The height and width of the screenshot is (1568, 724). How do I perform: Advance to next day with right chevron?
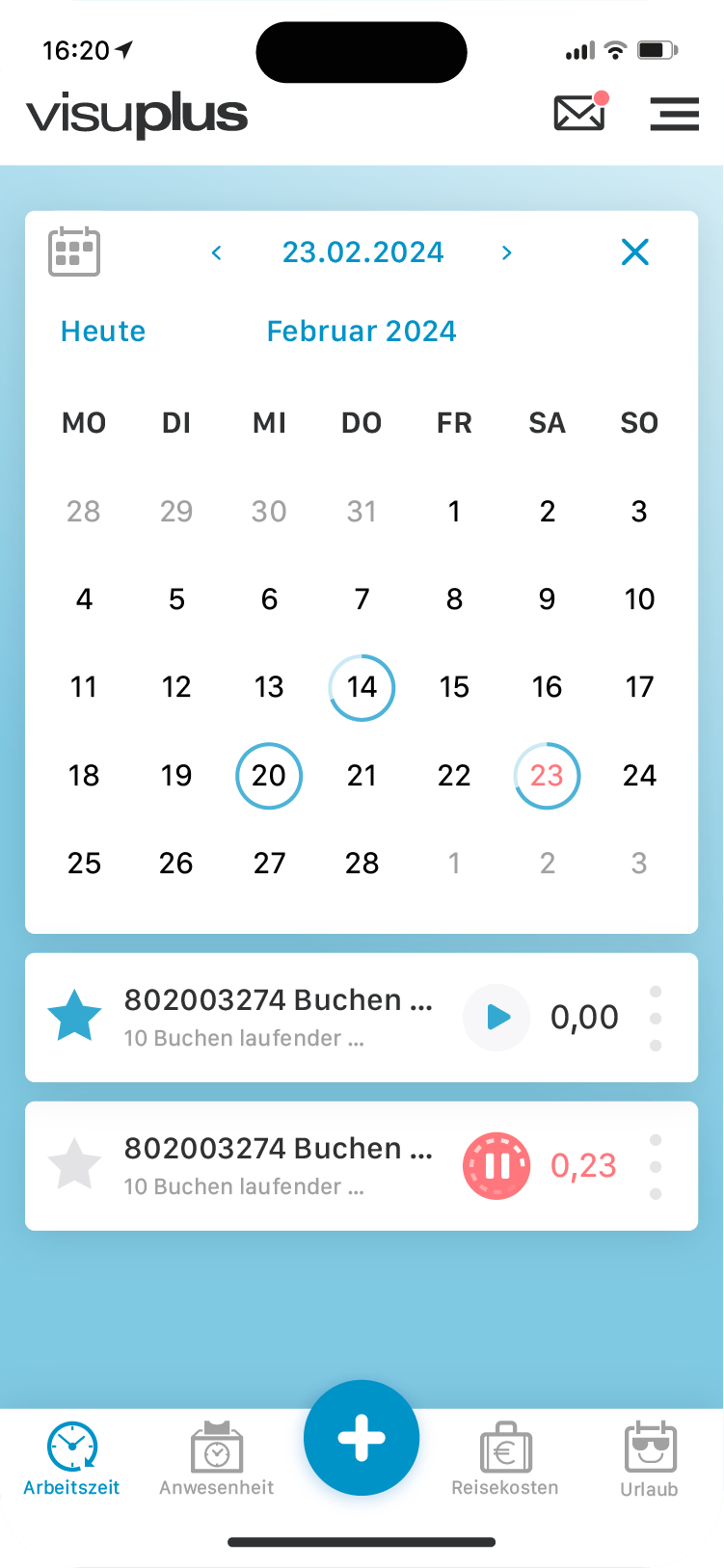pyautogui.click(x=507, y=252)
